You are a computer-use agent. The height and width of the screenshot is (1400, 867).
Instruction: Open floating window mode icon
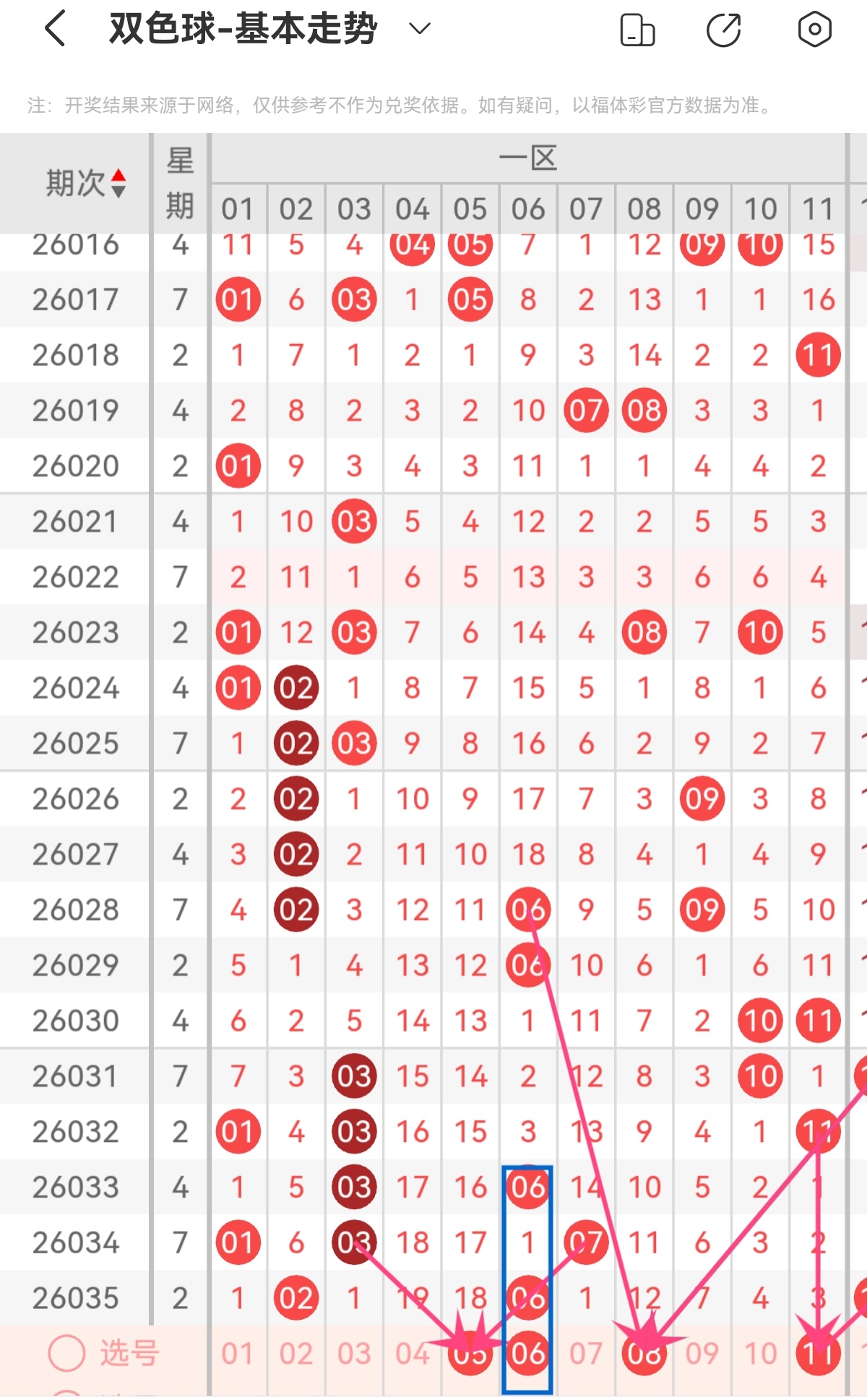pyautogui.click(x=639, y=30)
